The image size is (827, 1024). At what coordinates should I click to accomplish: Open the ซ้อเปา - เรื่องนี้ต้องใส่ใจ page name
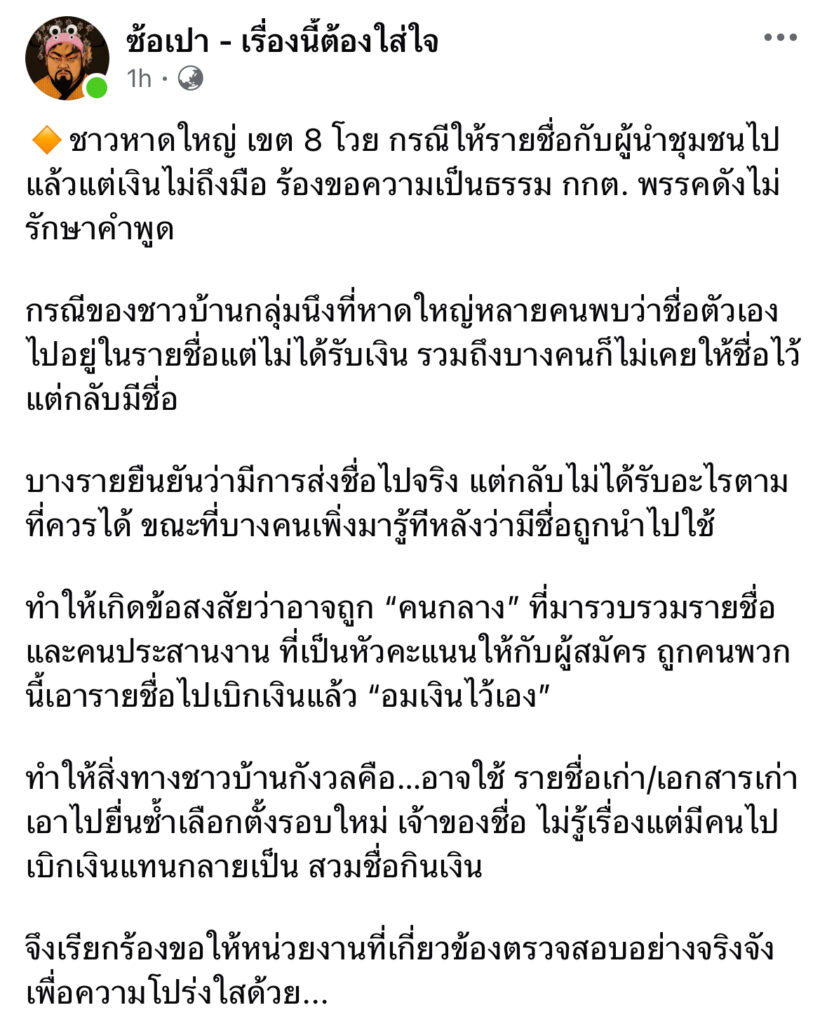283,41
